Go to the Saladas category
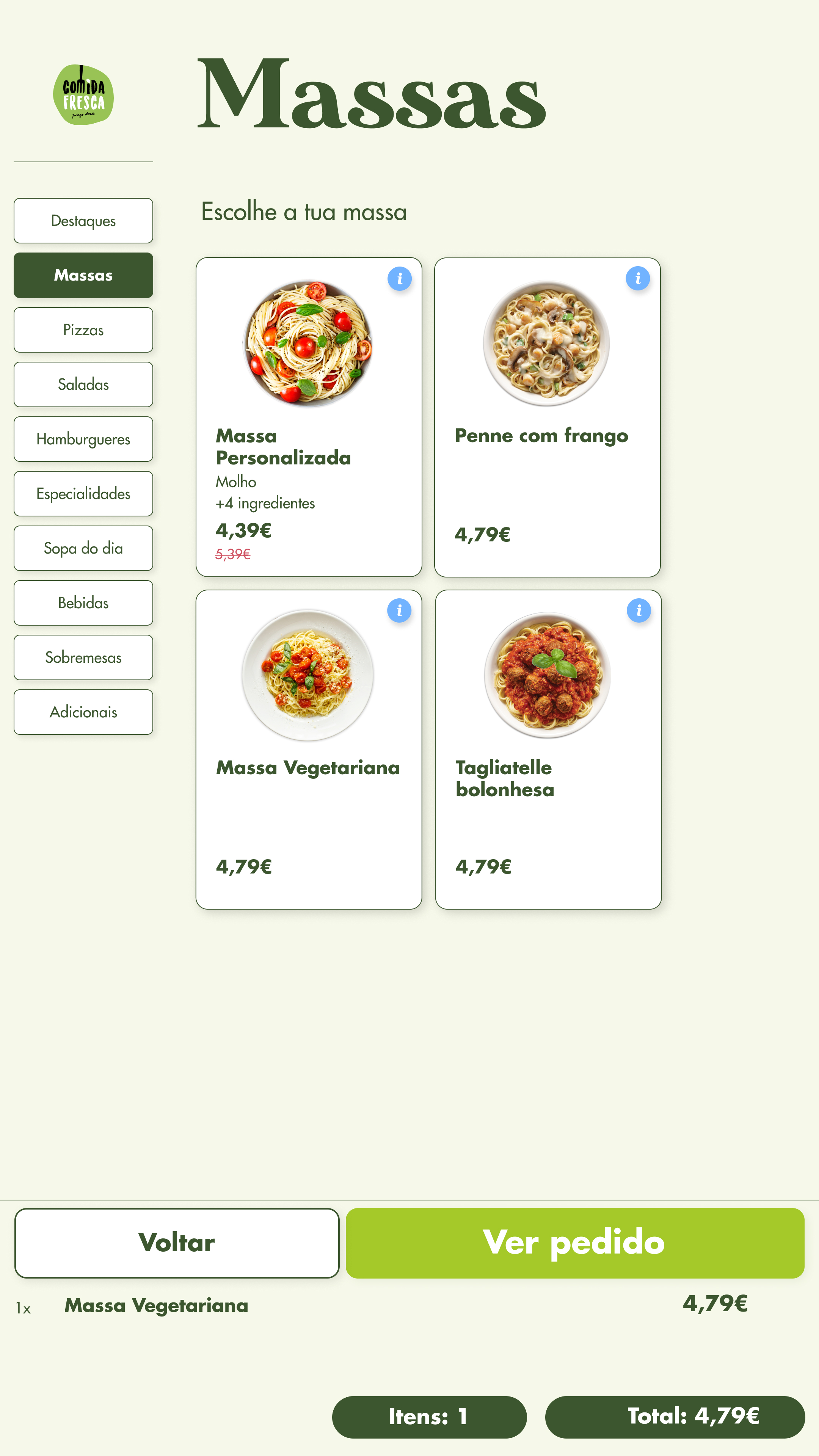Viewport: 819px width, 1456px height. (x=83, y=384)
